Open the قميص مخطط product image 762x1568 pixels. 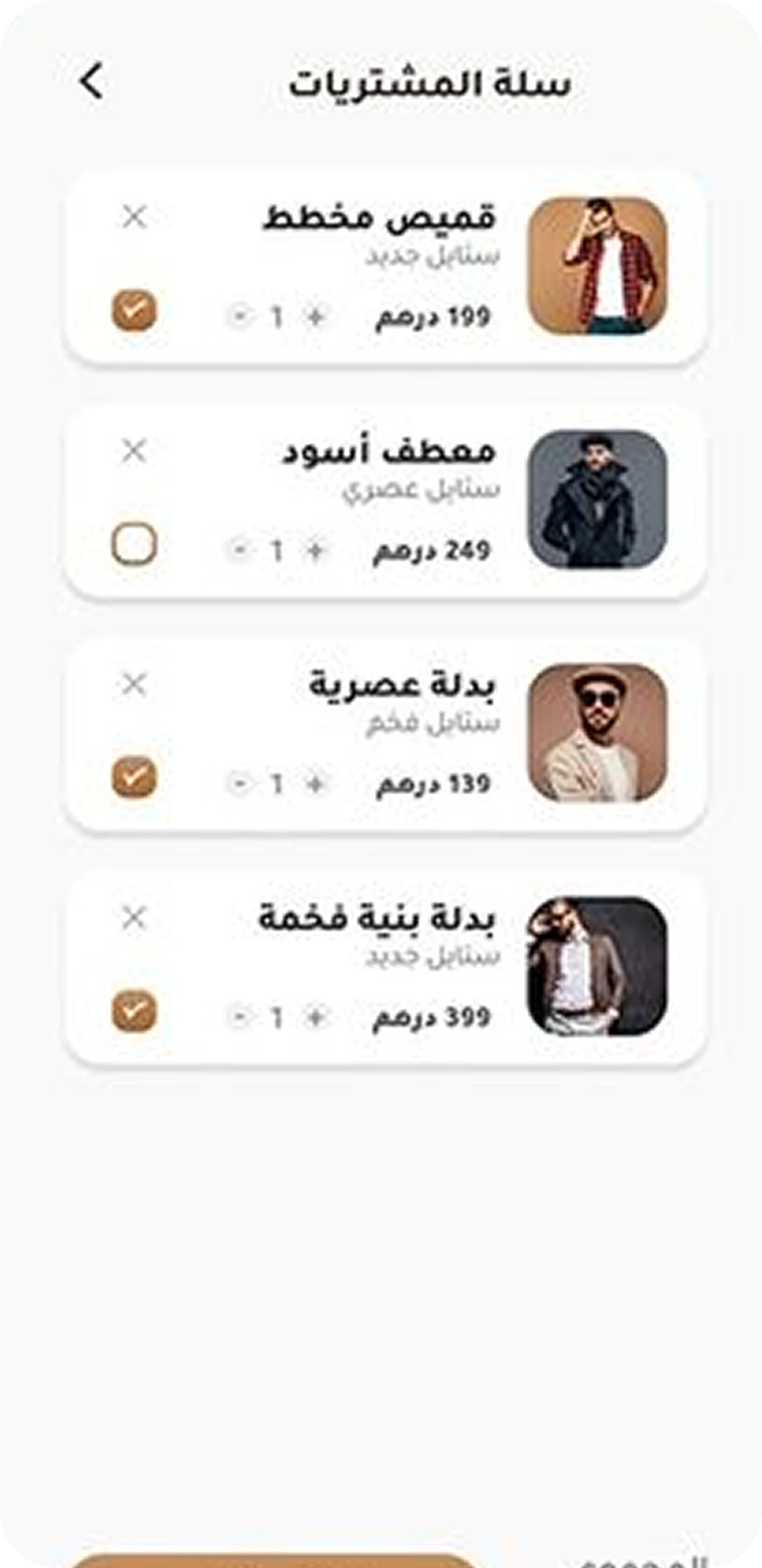point(597,266)
